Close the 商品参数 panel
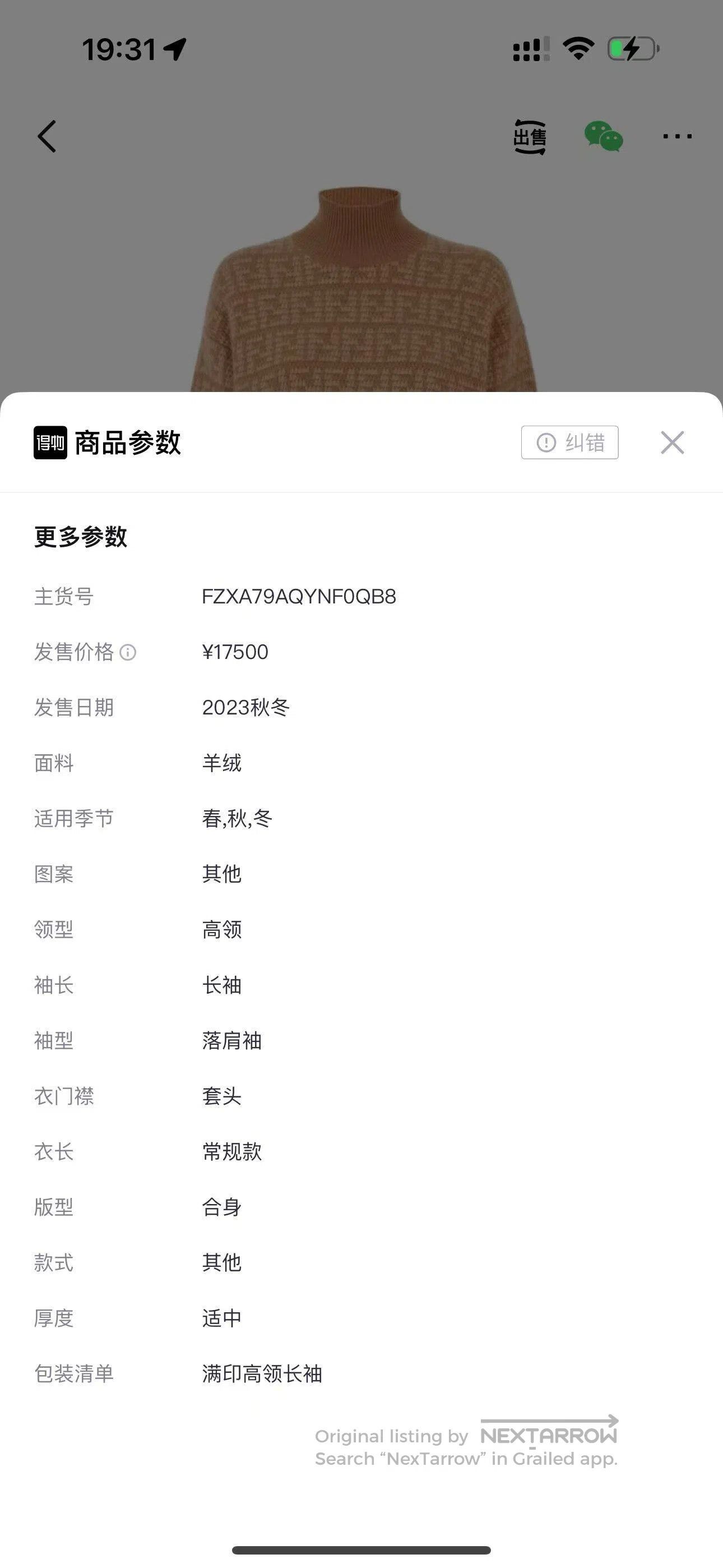This screenshot has width=723, height=1568. [673, 442]
